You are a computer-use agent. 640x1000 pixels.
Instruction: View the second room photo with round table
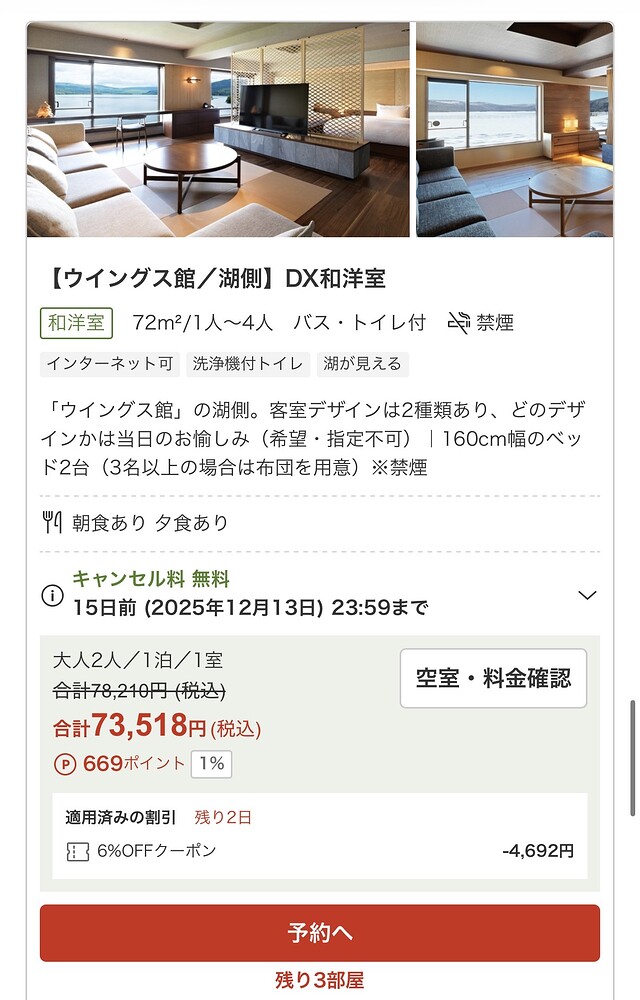coord(513,130)
